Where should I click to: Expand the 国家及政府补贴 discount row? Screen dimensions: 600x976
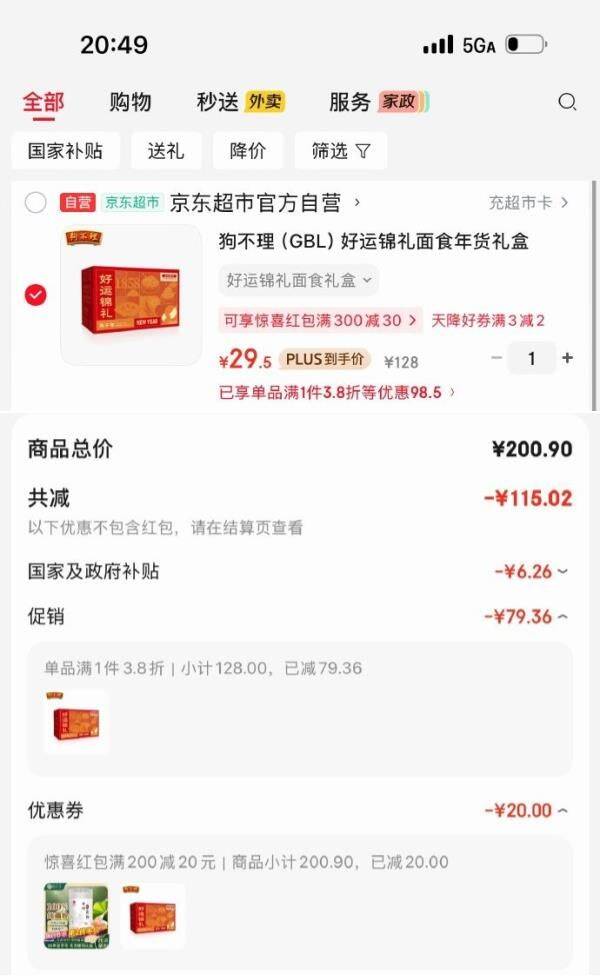click(531, 572)
